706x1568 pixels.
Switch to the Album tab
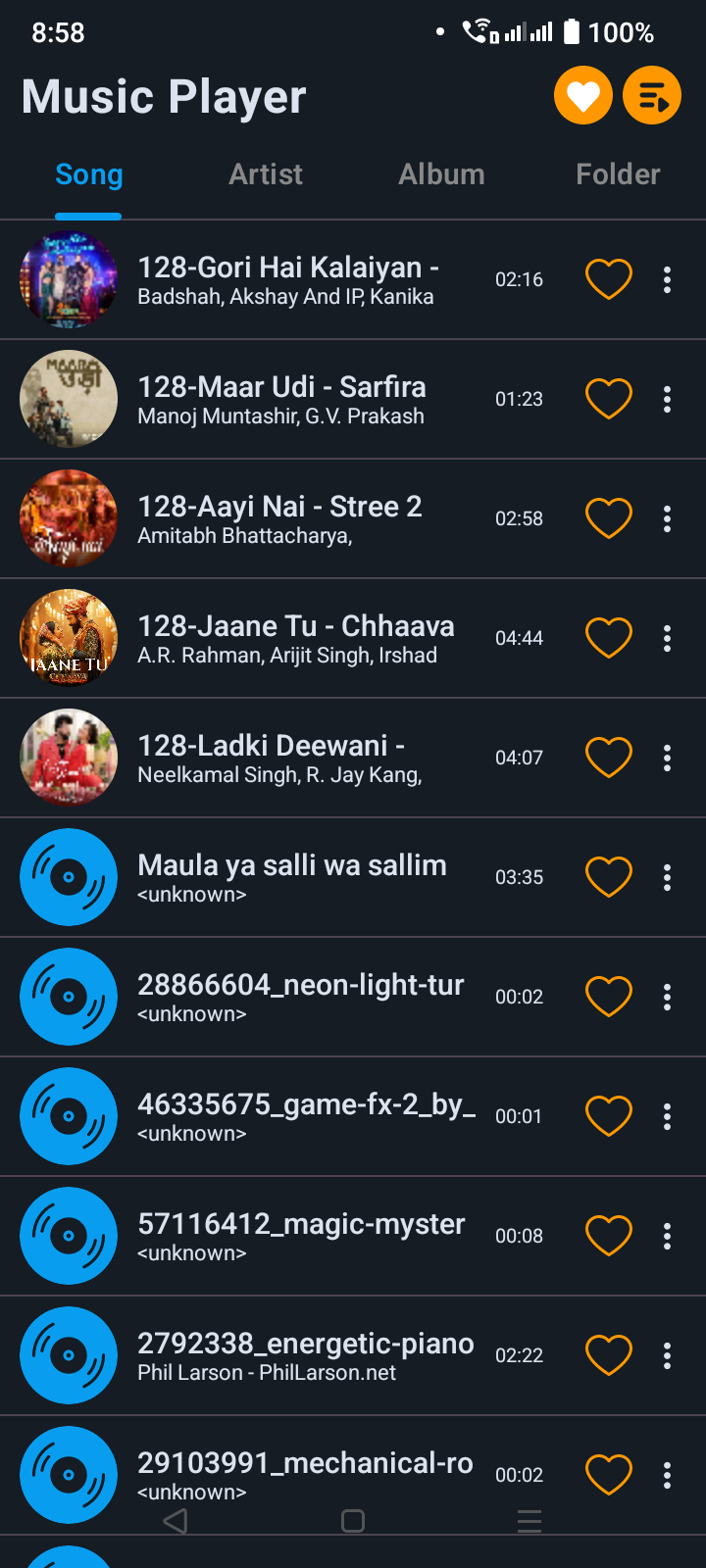(x=441, y=174)
